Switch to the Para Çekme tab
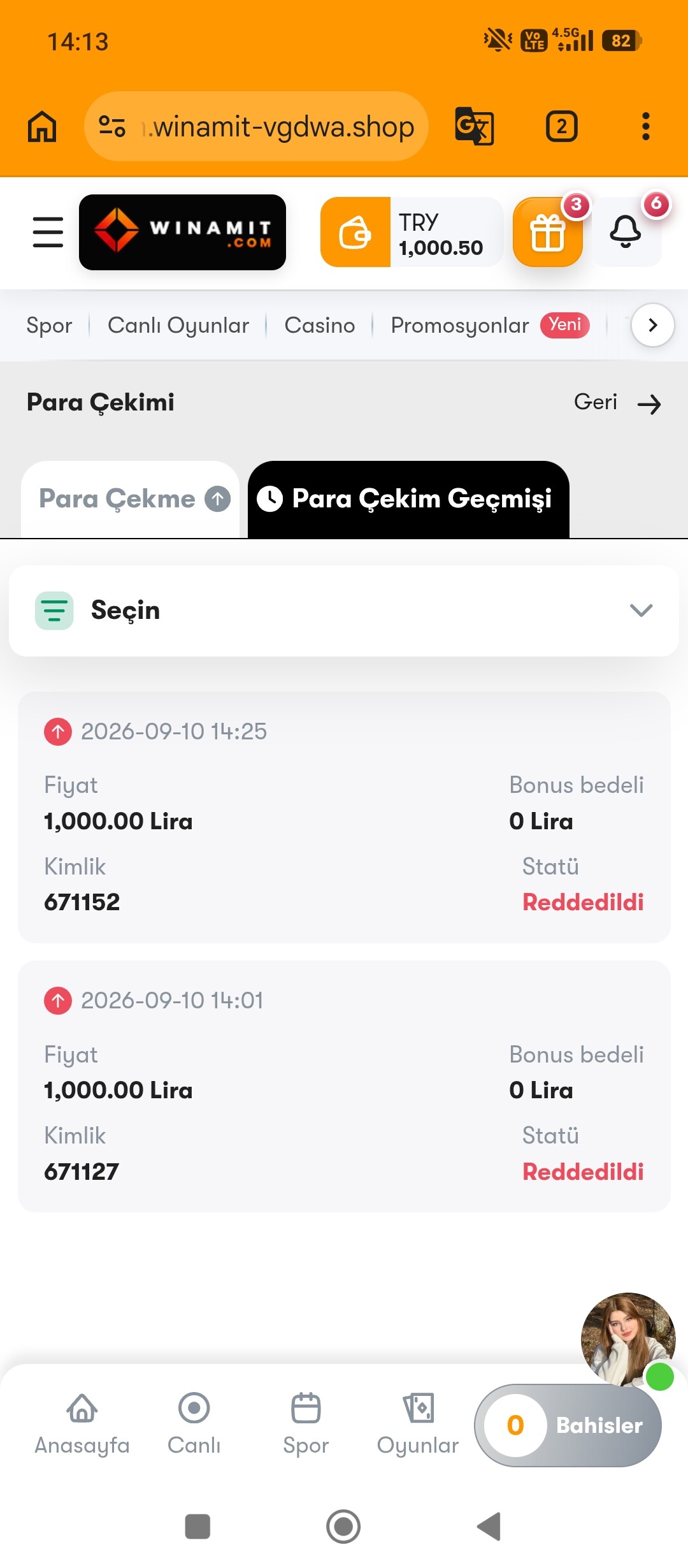 [x=131, y=499]
